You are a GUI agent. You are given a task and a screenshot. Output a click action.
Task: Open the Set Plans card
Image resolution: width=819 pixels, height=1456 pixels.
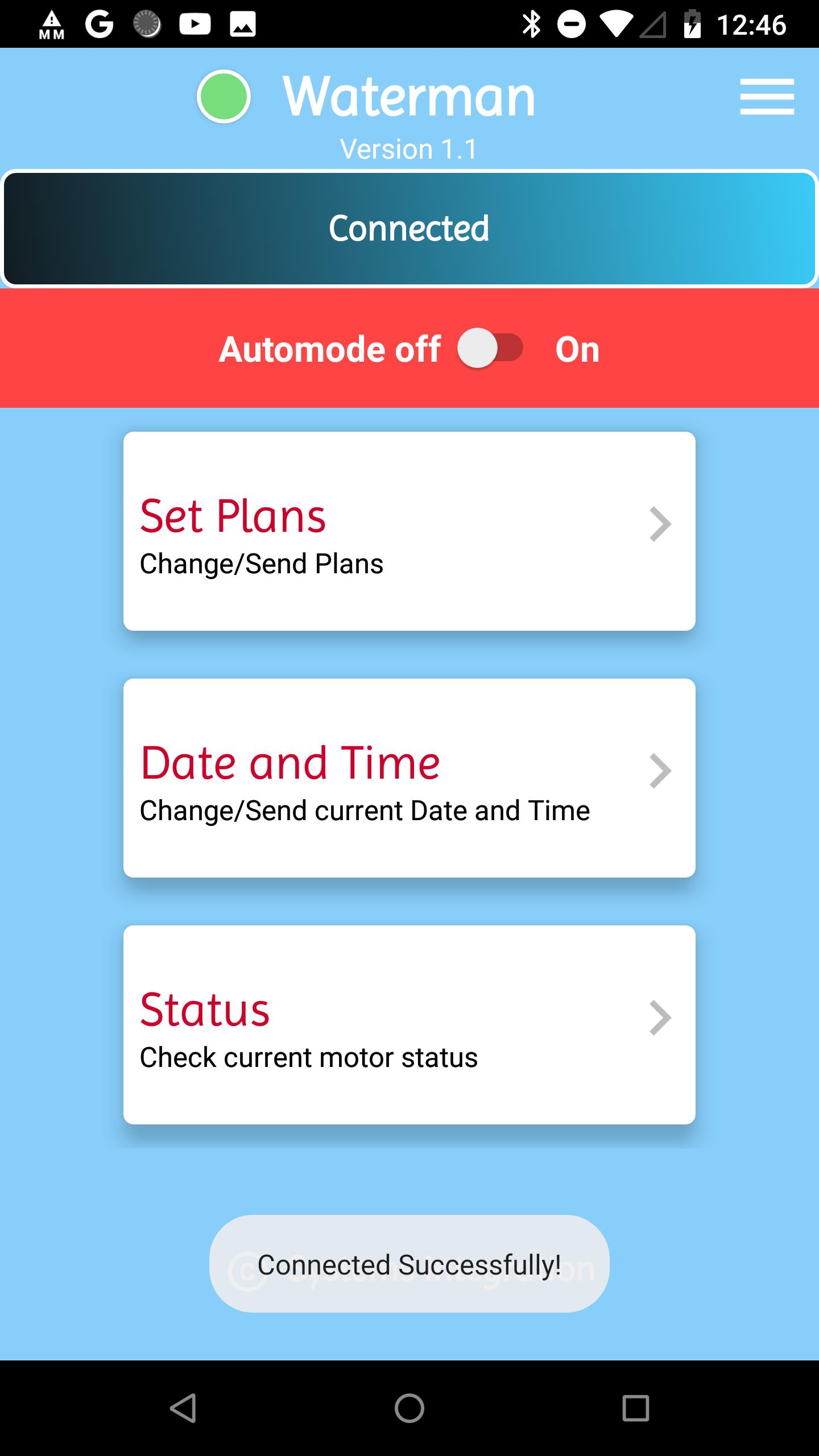409,531
